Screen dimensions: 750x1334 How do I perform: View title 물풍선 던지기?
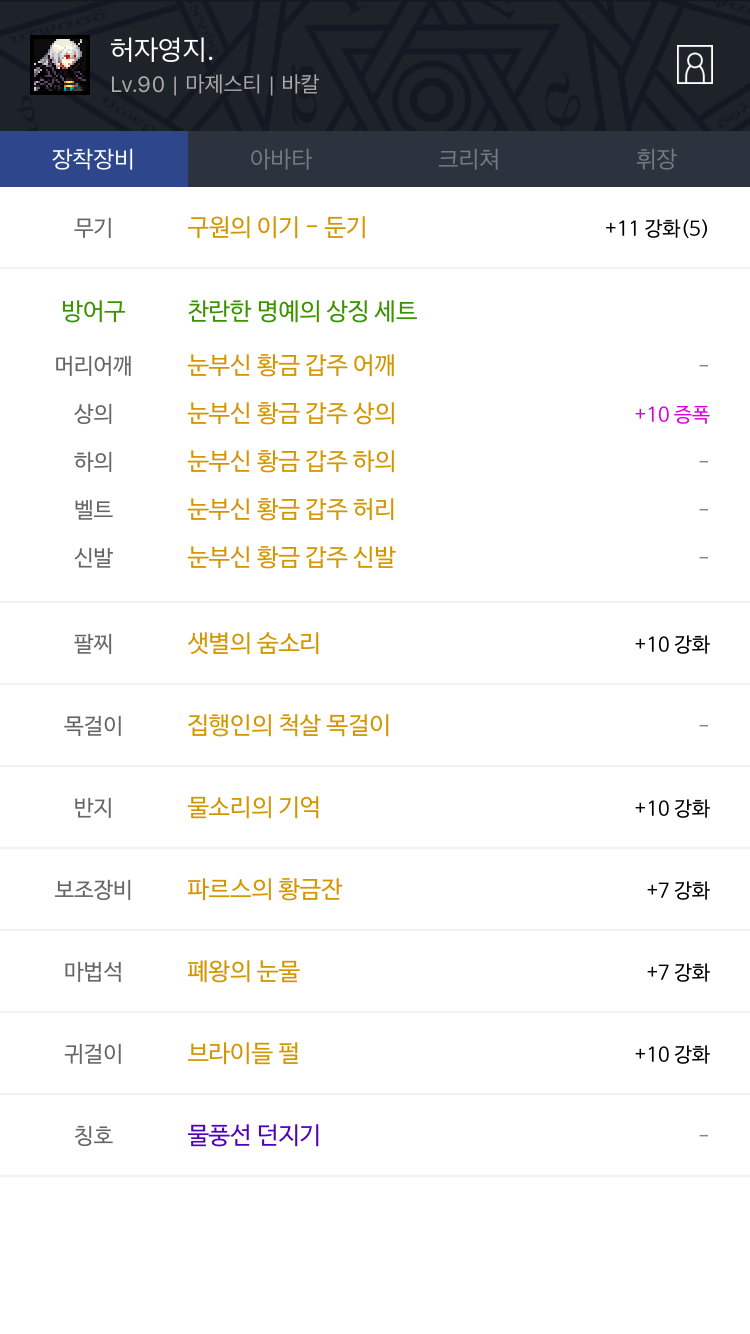coord(253,1135)
